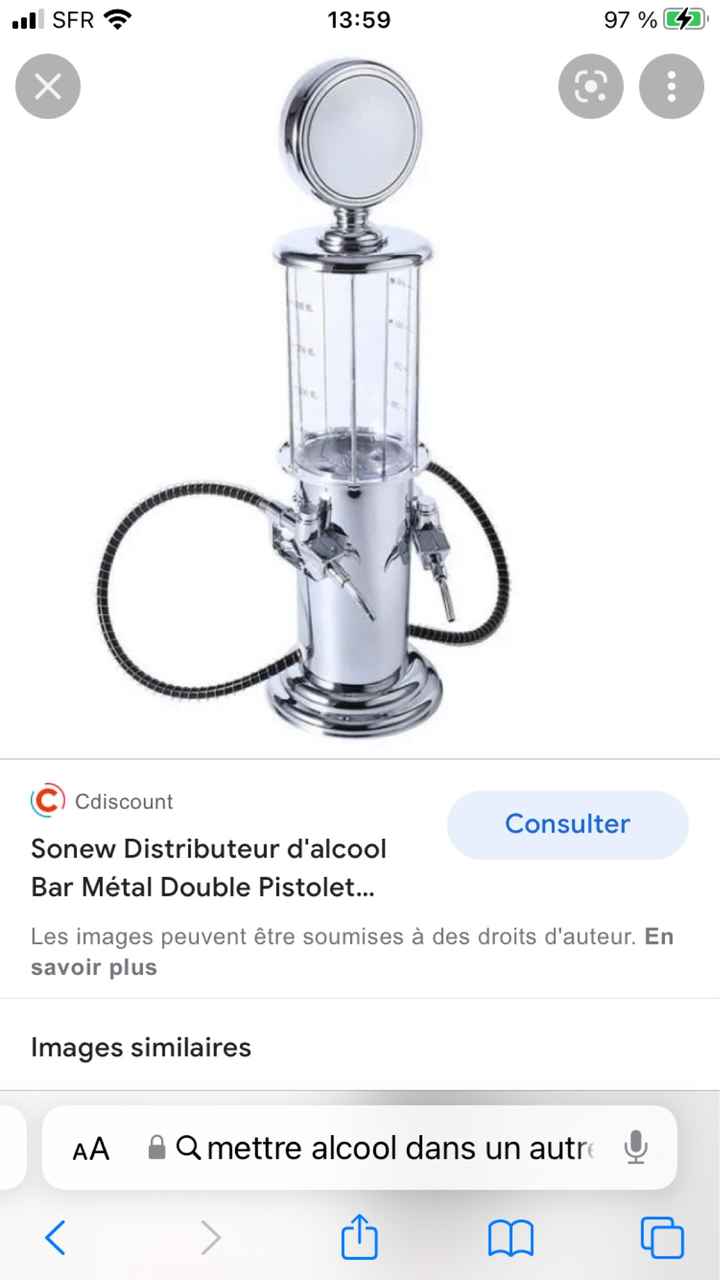This screenshot has height=1280, width=720.
Task: Tap the padlock icon in the address bar
Action: coord(157,1148)
